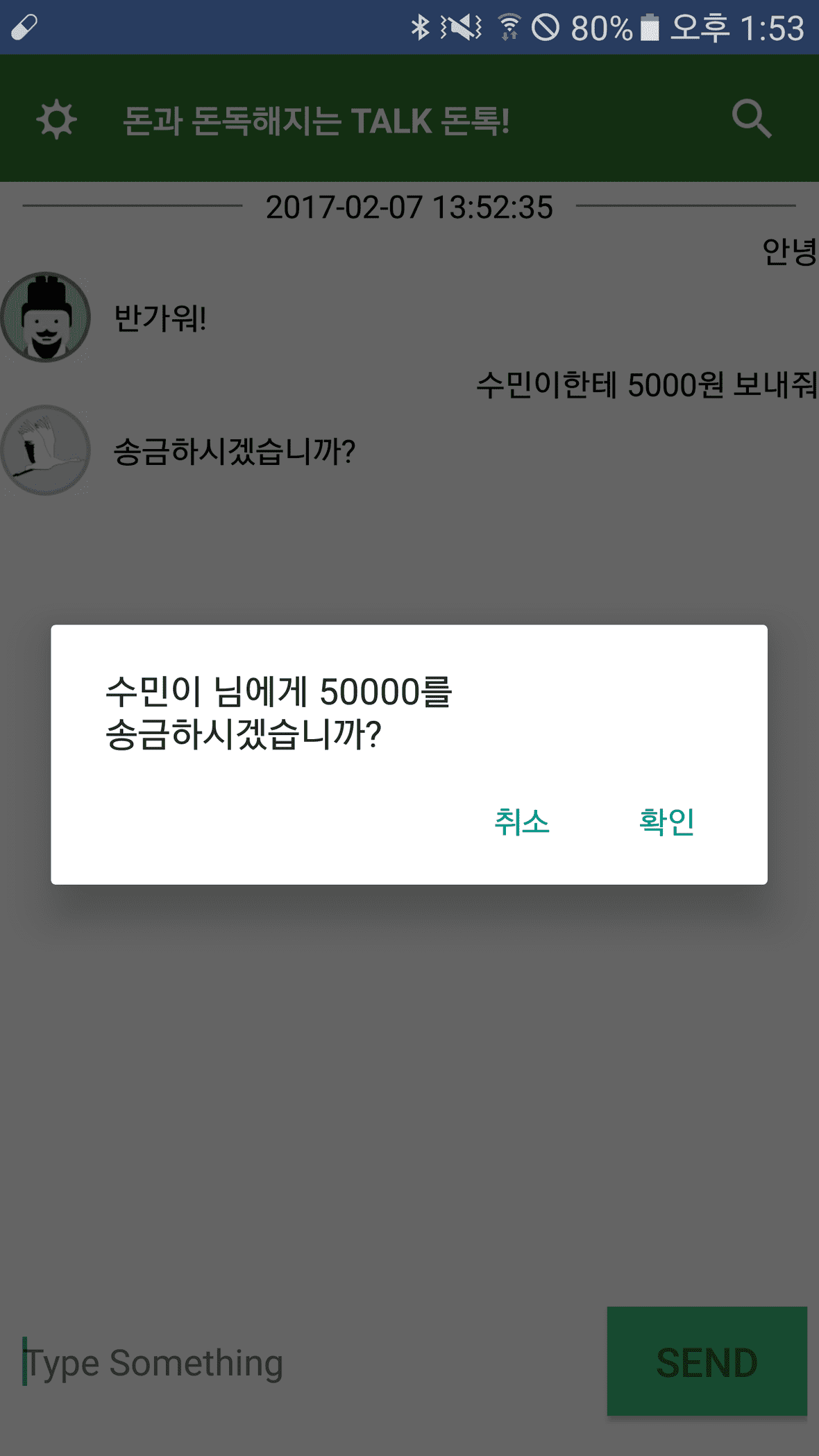The image size is (819, 1456).
Task: Click the muted sound icon in status bar
Action: click(459, 26)
